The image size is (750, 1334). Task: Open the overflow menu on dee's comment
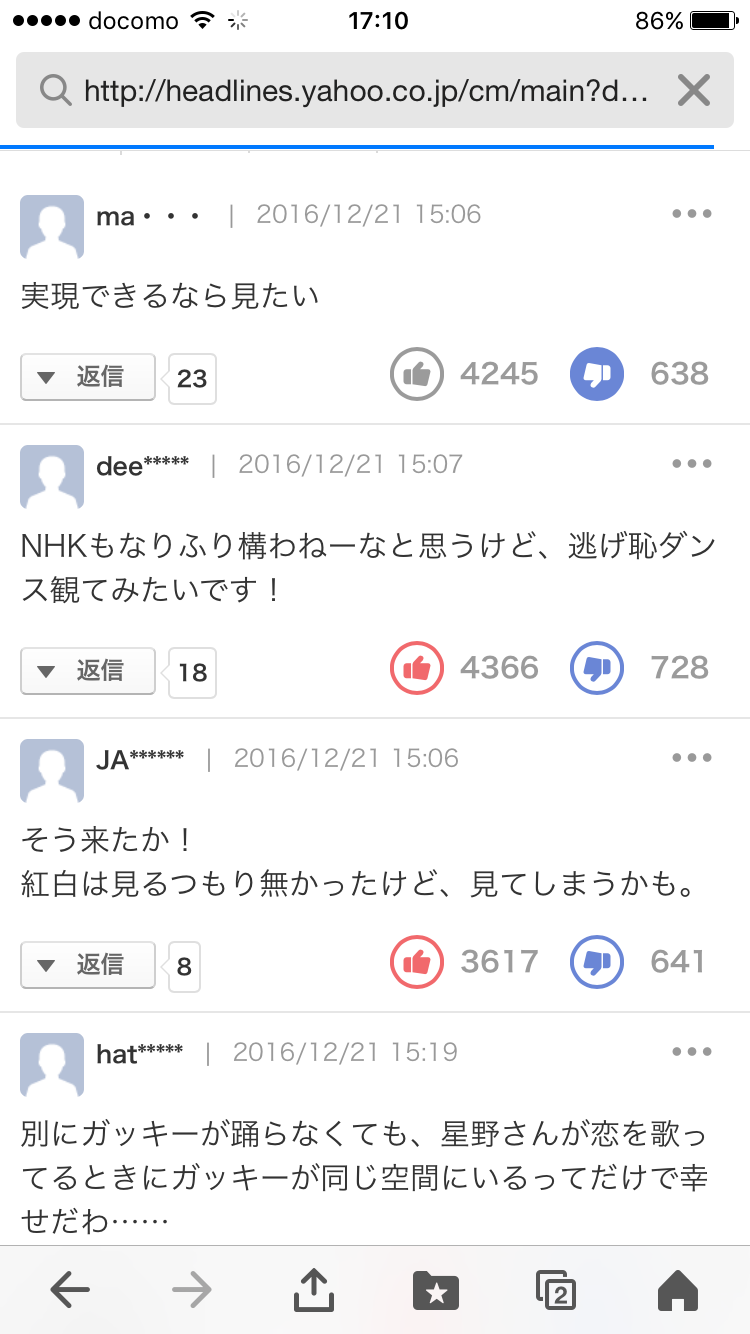[x=692, y=464]
